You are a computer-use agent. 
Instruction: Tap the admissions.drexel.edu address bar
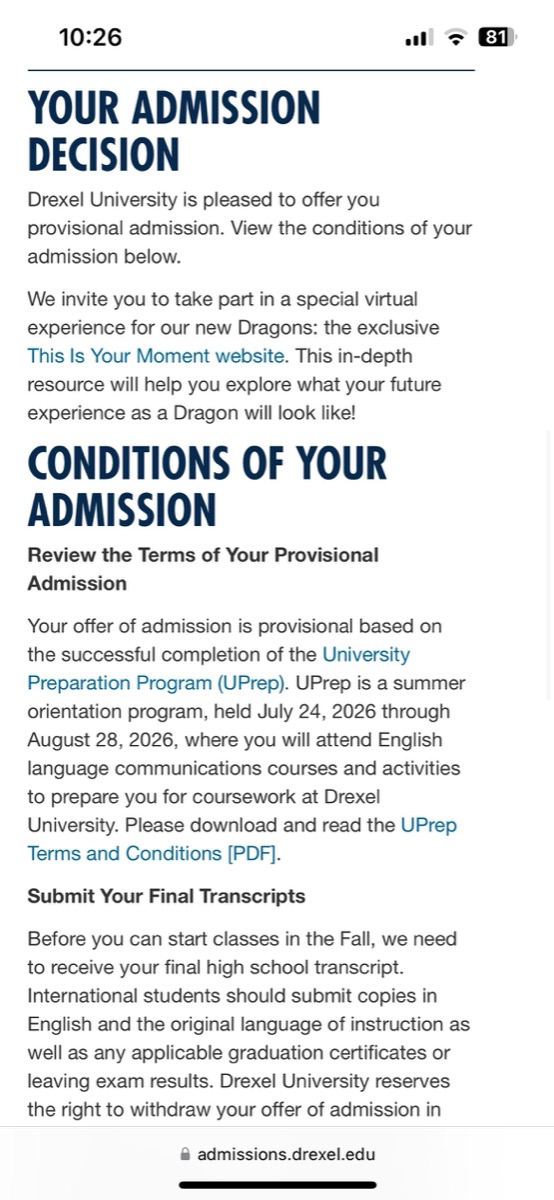(277, 1154)
